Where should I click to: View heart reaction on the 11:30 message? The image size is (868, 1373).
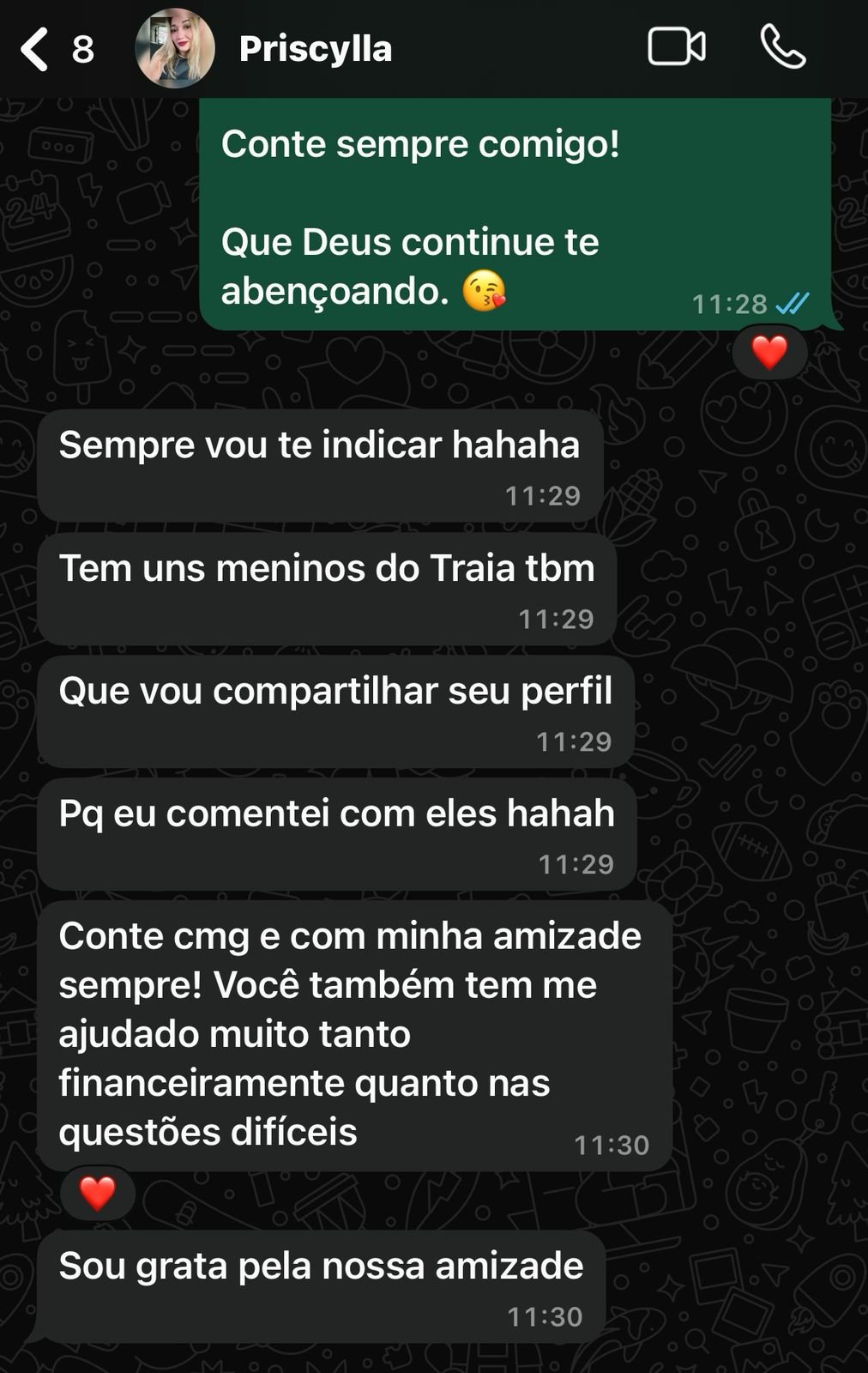coord(98,1193)
